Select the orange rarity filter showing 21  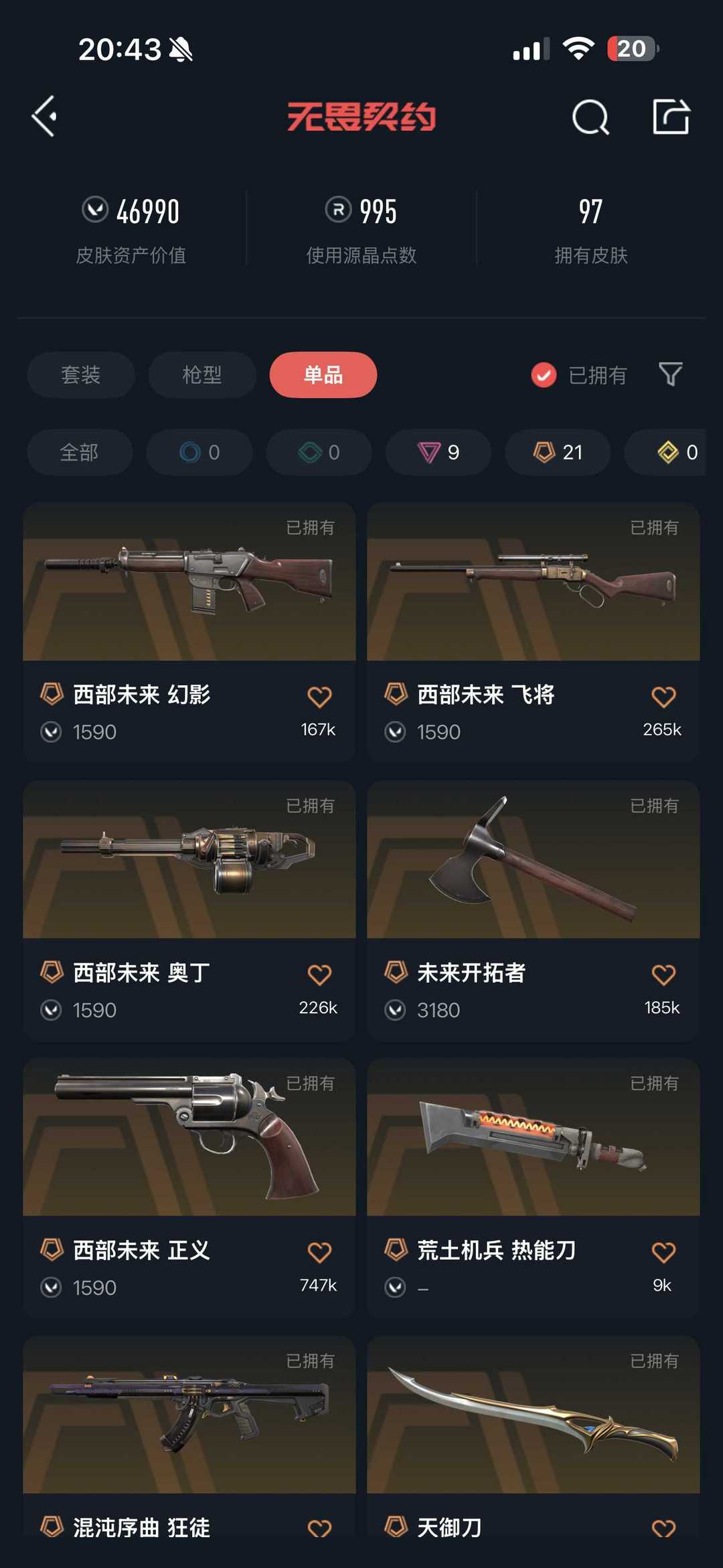pyautogui.click(x=556, y=452)
